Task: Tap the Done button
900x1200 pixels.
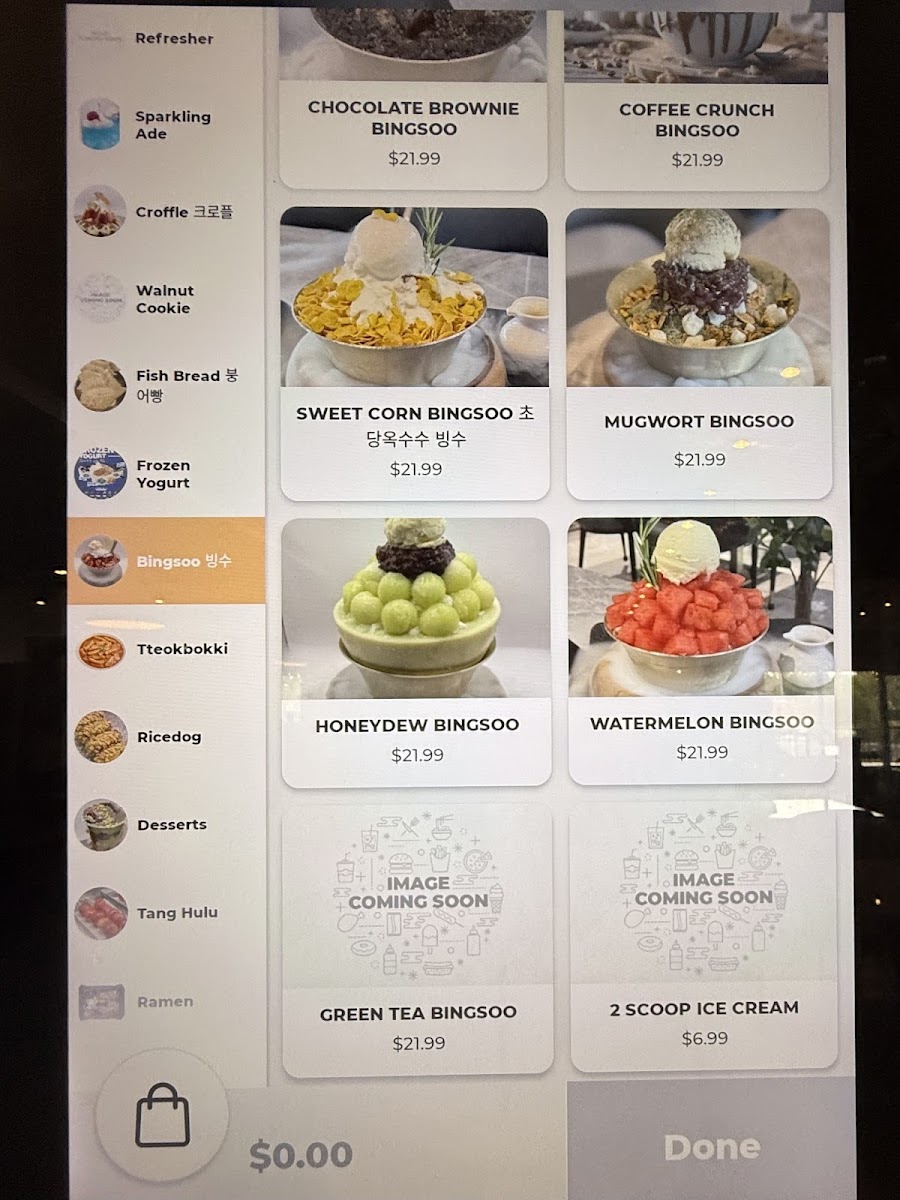Action: (711, 1147)
